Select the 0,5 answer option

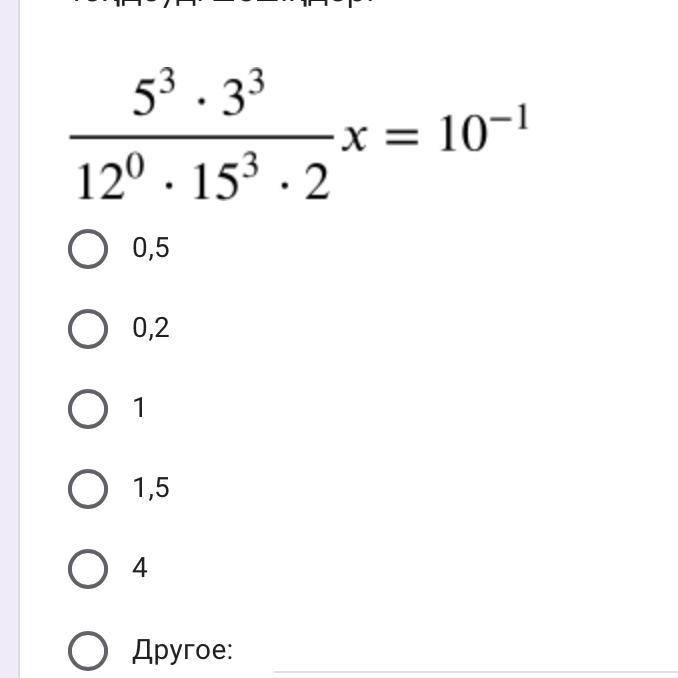coord(88,248)
